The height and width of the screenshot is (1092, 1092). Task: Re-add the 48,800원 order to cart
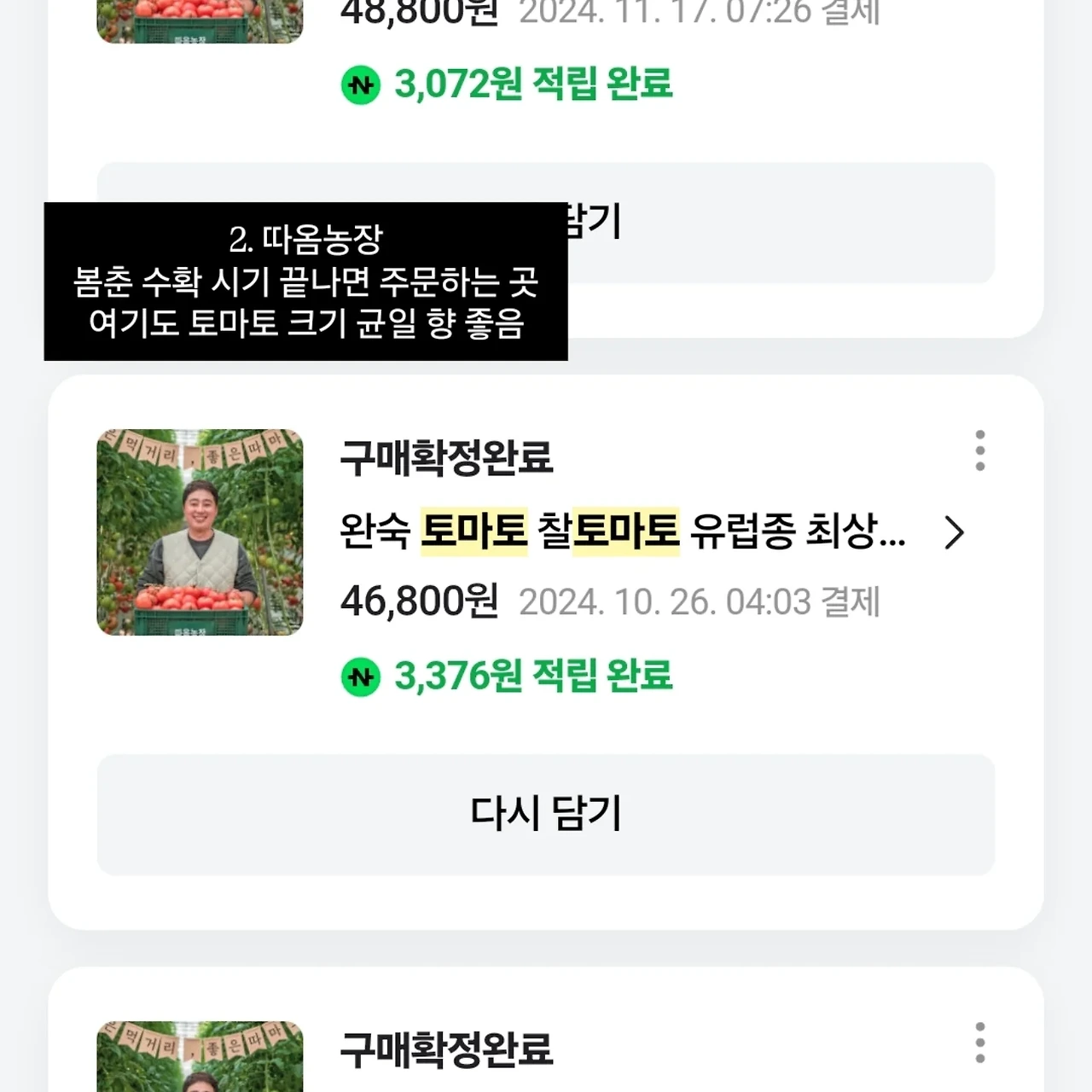coord(768,224)
